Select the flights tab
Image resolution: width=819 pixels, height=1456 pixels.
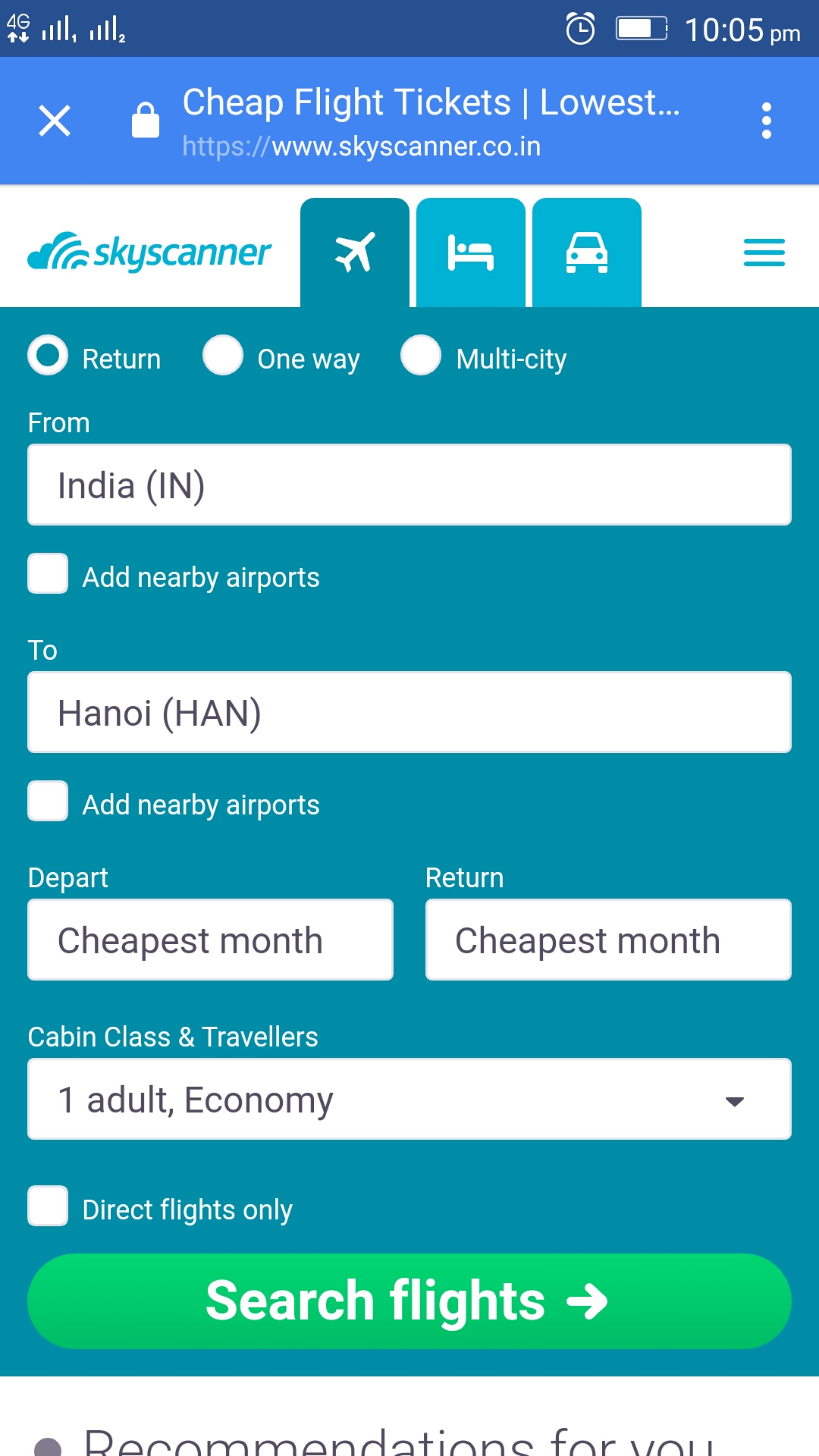click(355, 253)
